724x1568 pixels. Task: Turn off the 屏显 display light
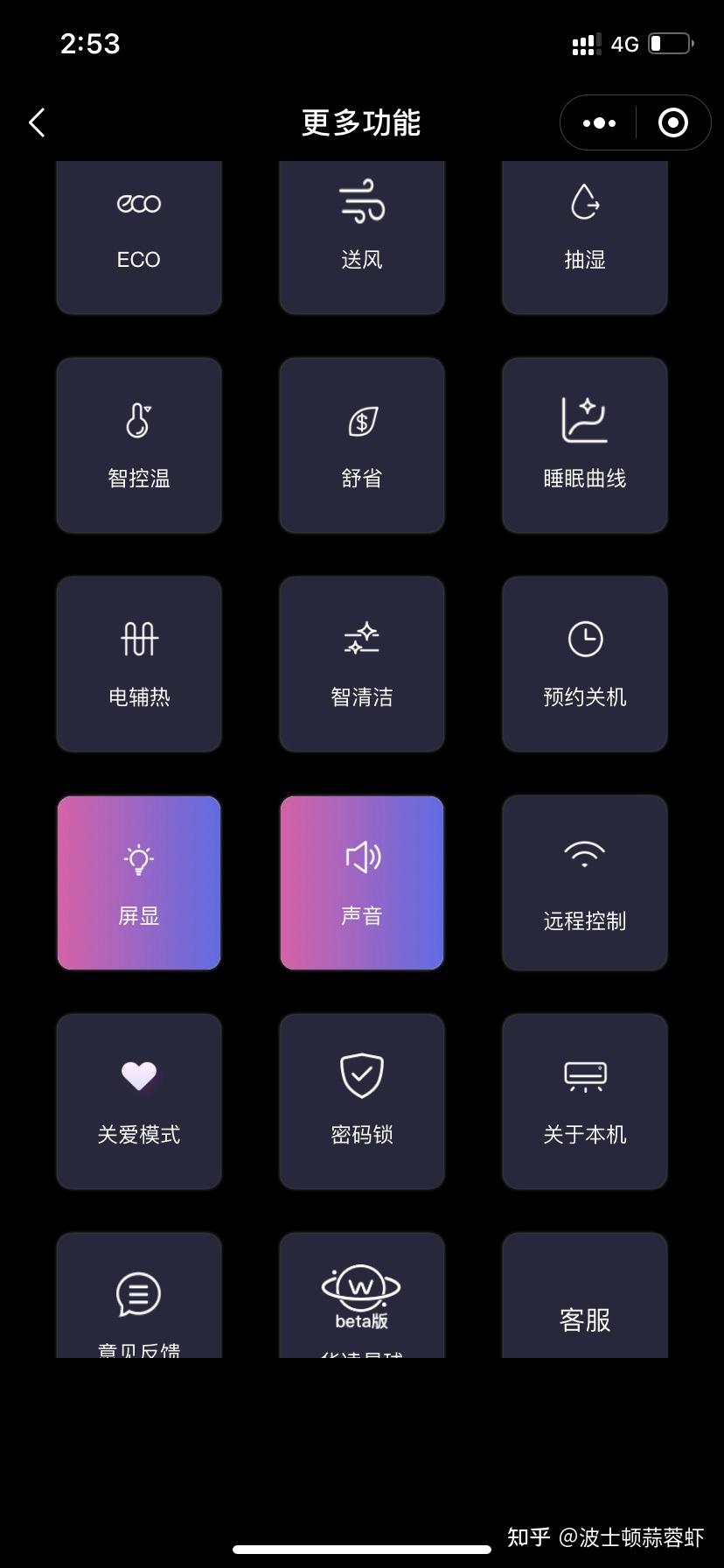click(139, 883)
